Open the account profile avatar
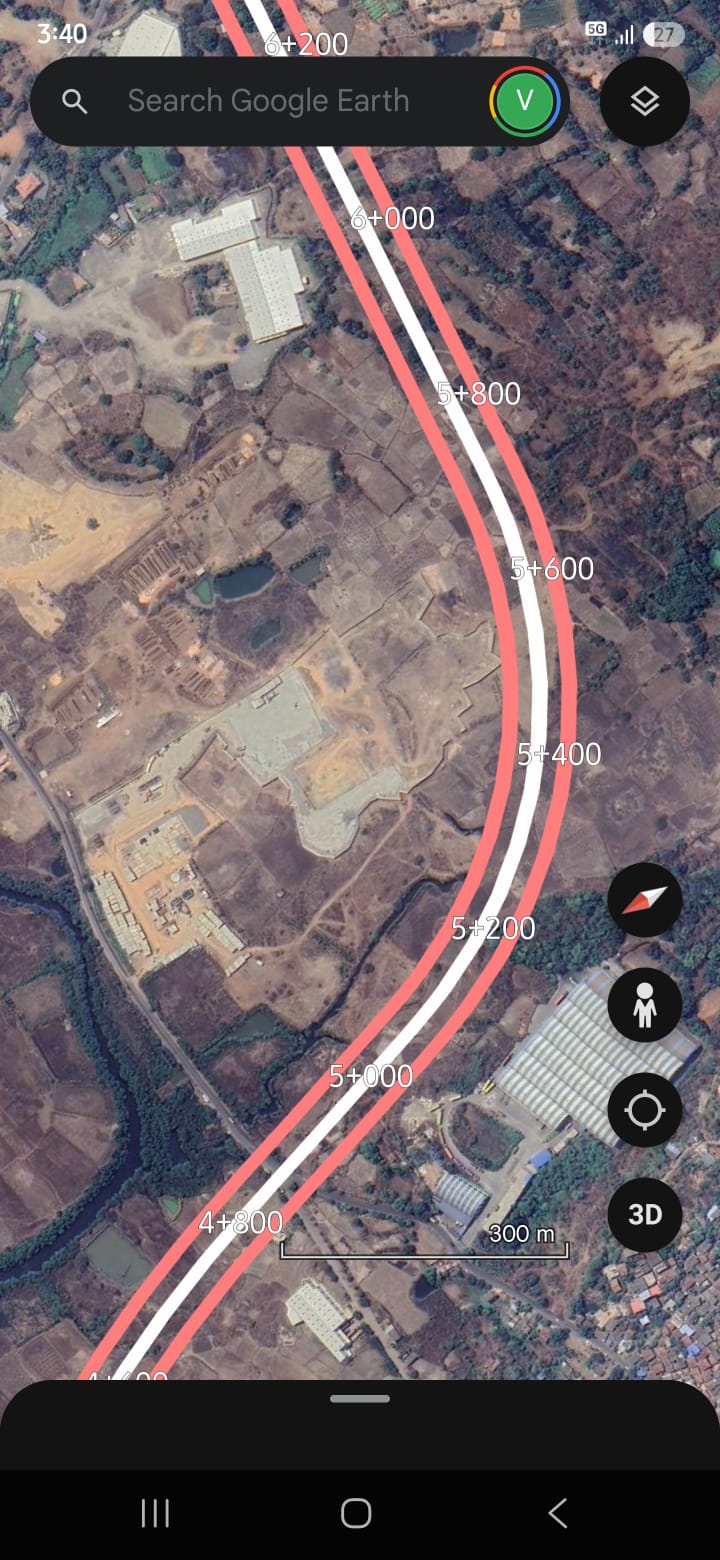This screenshot has width=720, height=1560. (524, 101)
